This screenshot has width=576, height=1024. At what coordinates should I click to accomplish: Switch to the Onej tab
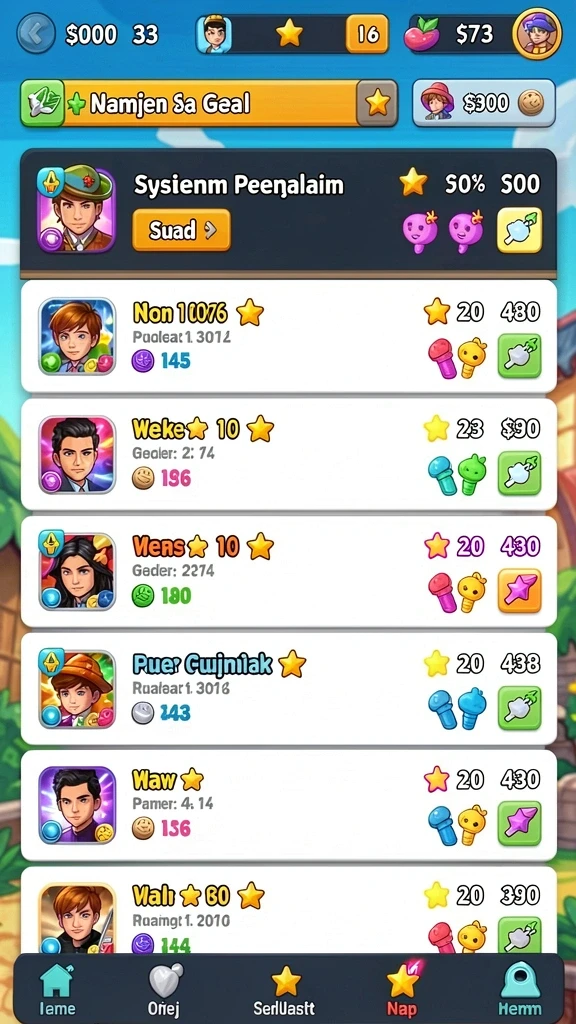(x=163, y=990)
